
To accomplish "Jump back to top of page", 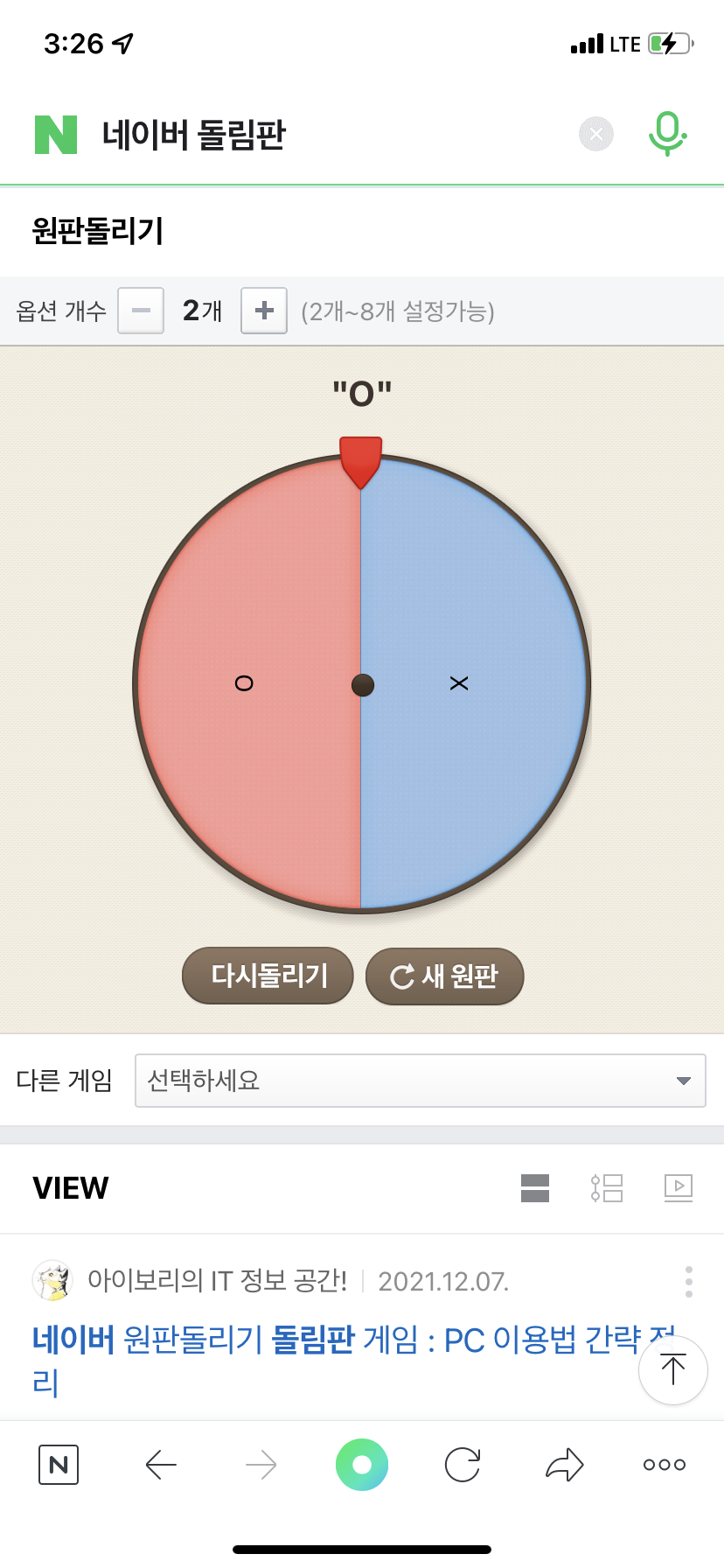I will [x=673, y=1370].
